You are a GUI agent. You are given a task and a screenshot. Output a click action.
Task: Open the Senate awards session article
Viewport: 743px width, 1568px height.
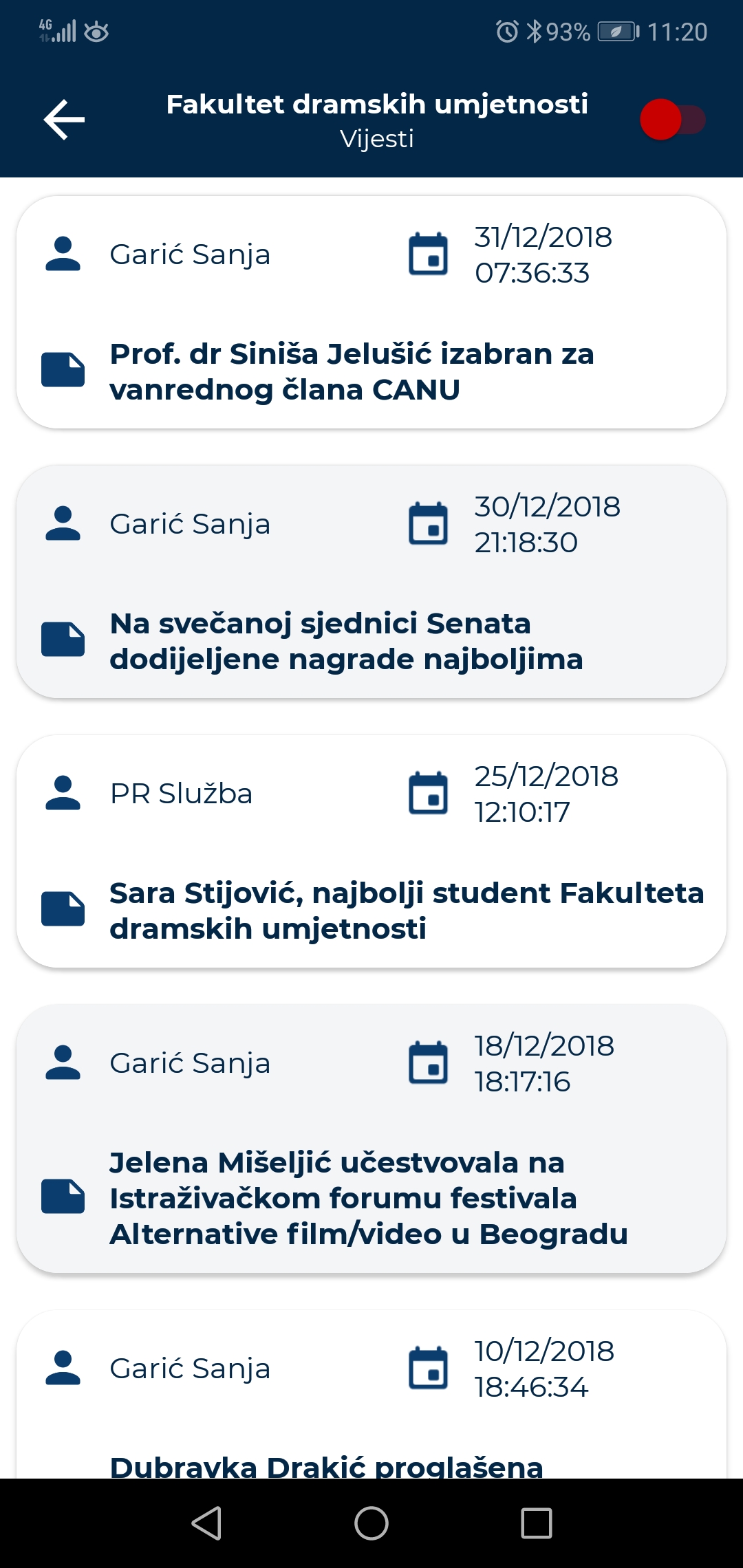click(x=371, y=582)
